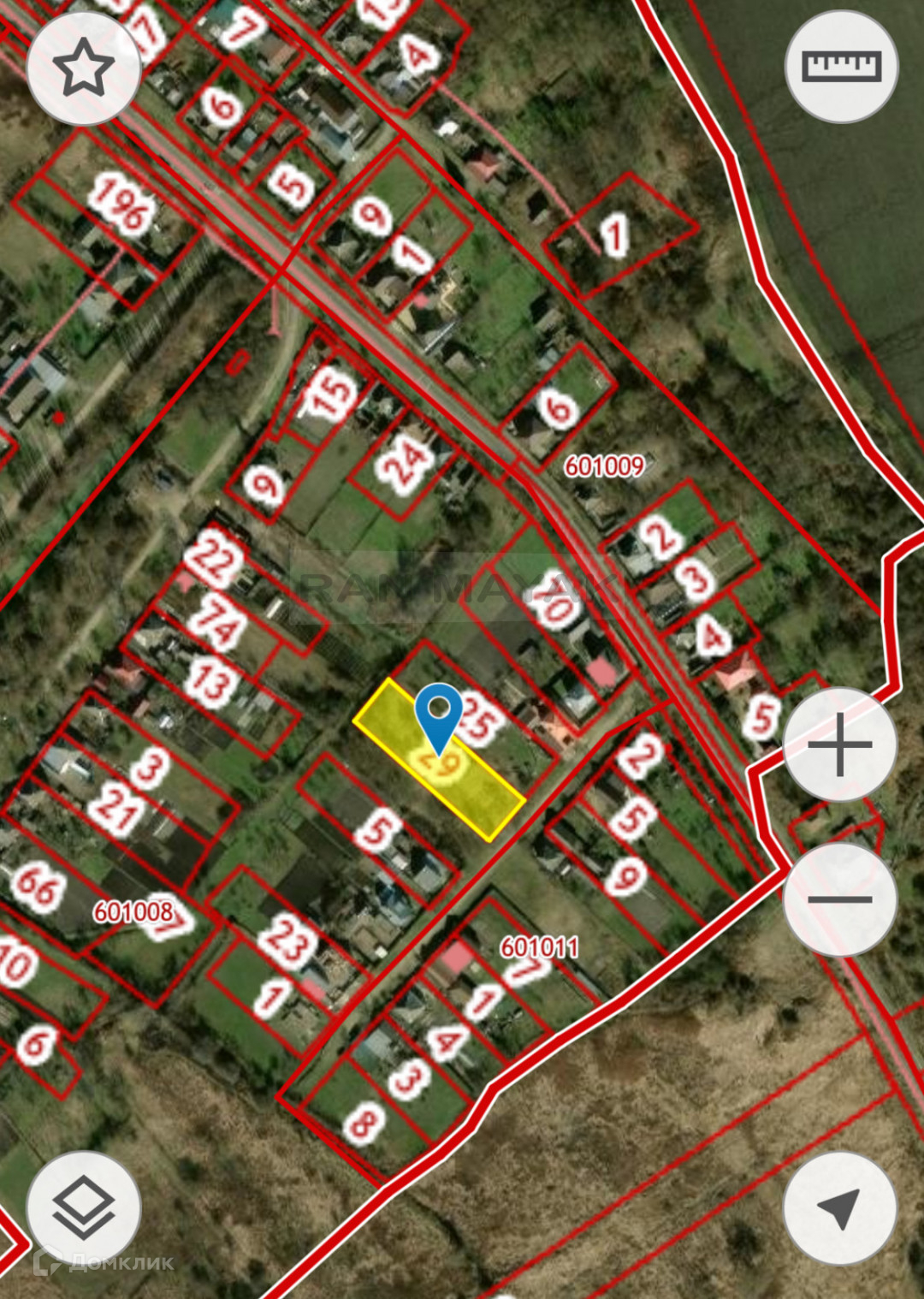Center the map on my location

pos(839,1207)
